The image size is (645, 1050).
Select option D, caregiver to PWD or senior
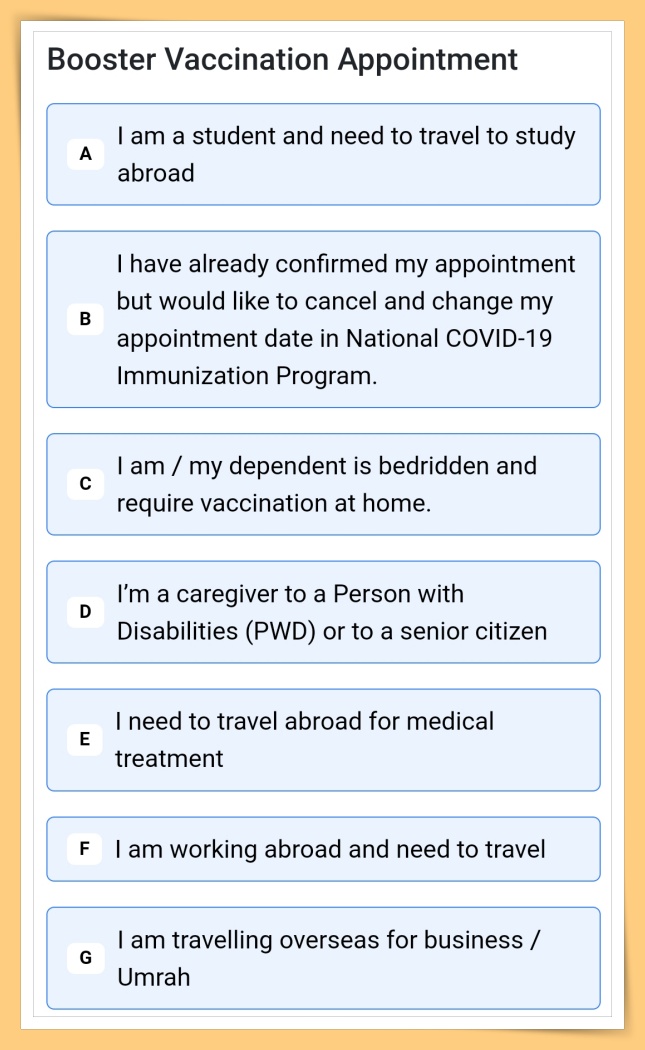coord(323,612)
